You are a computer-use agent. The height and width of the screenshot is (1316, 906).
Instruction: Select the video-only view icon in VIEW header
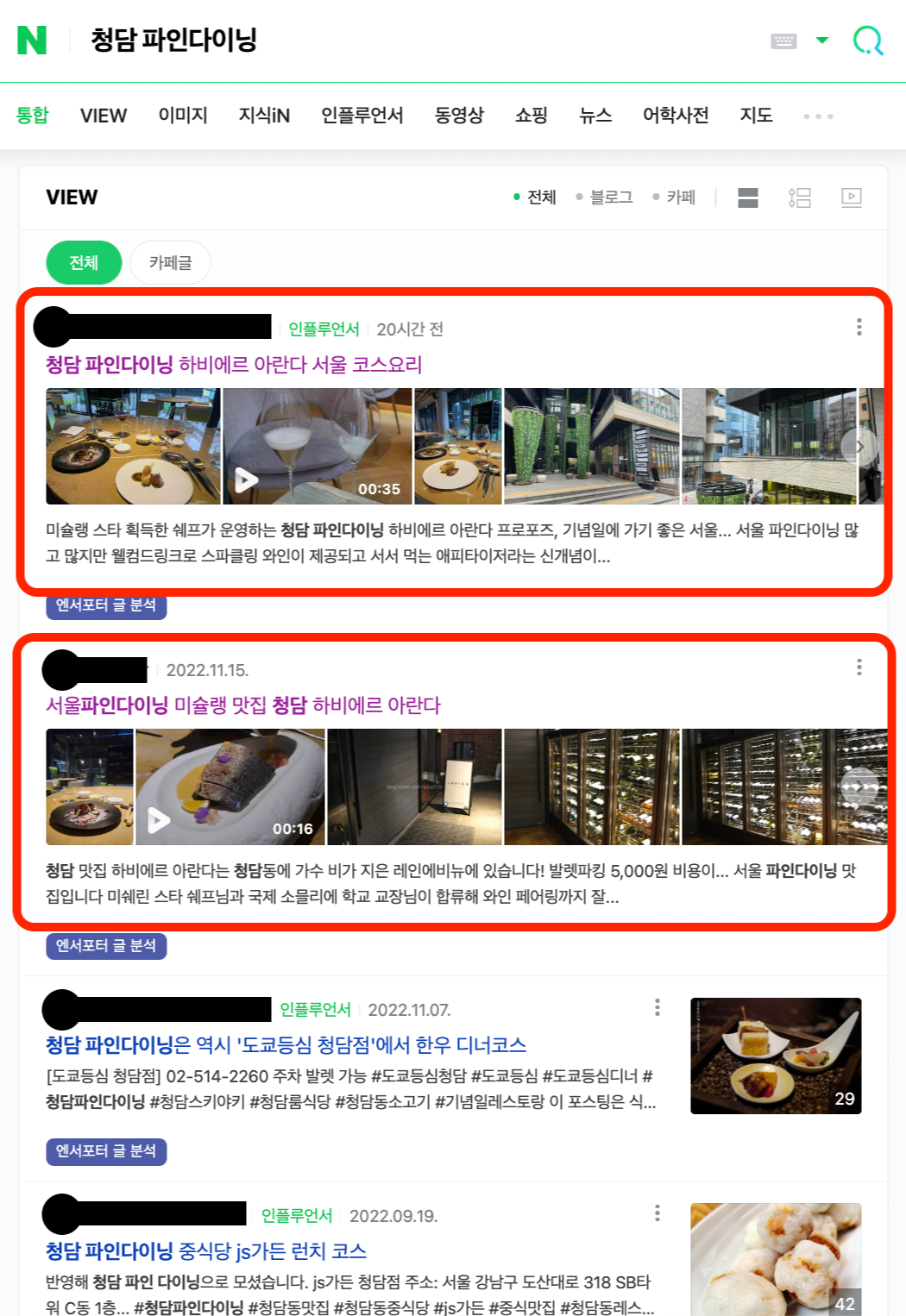[x=852, y=197]
